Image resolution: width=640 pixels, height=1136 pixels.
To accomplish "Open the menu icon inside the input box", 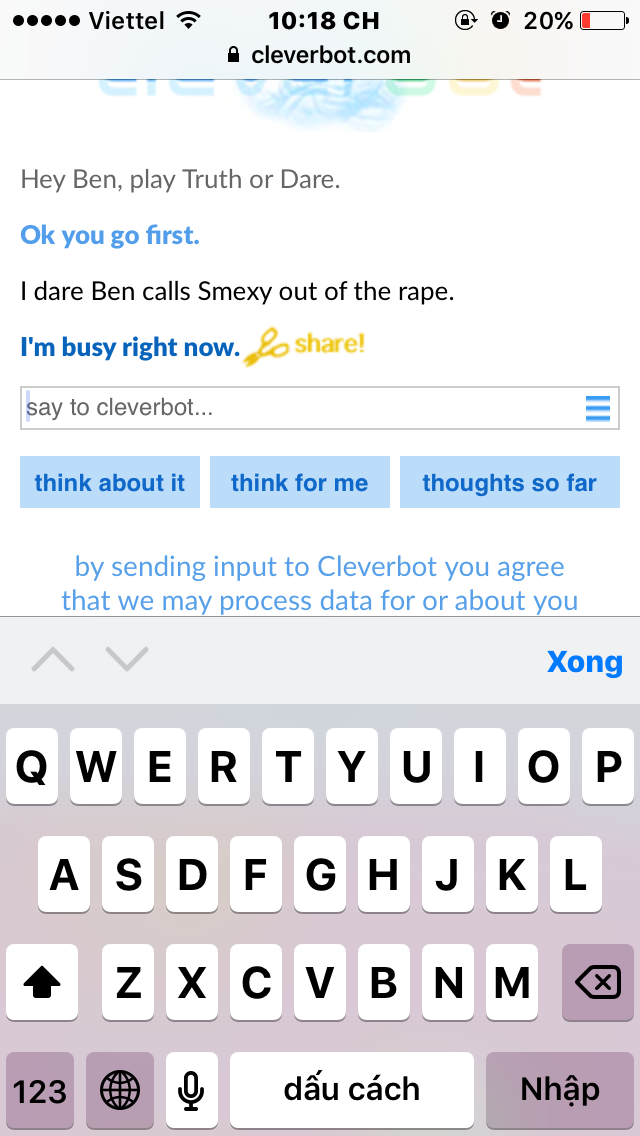I will pyautogui.click(x=598, y=409).
